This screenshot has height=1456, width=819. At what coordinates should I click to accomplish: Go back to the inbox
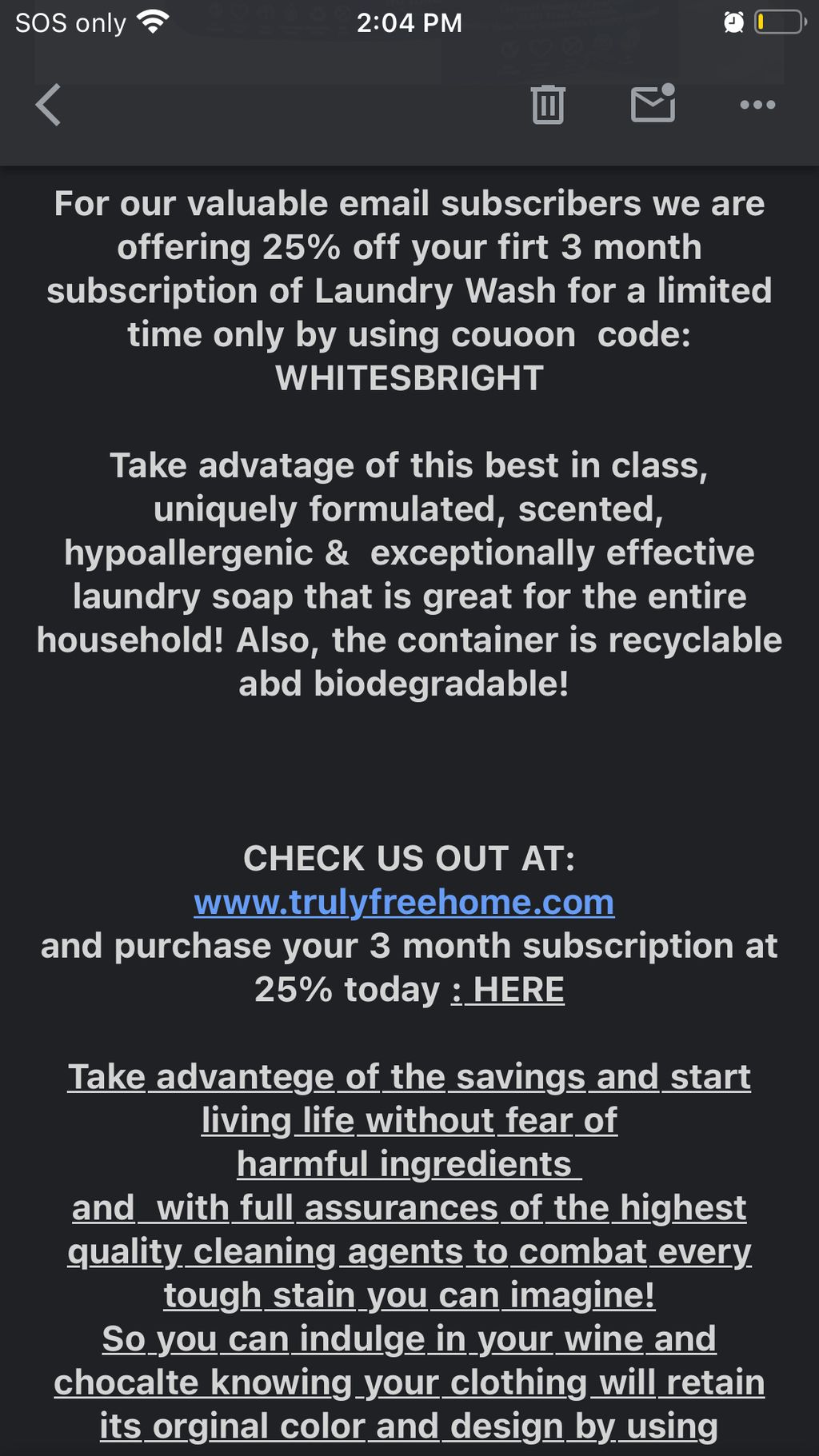48,105
